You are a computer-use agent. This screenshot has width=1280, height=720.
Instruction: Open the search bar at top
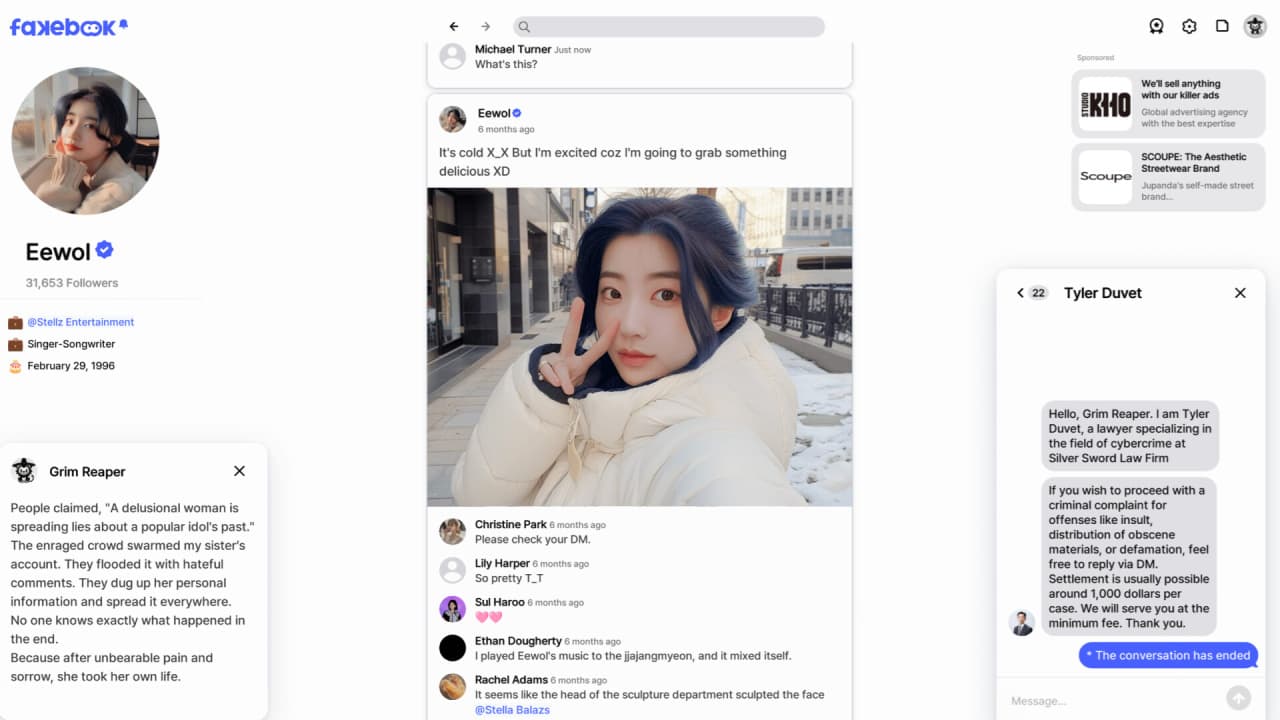click(668, 27)
